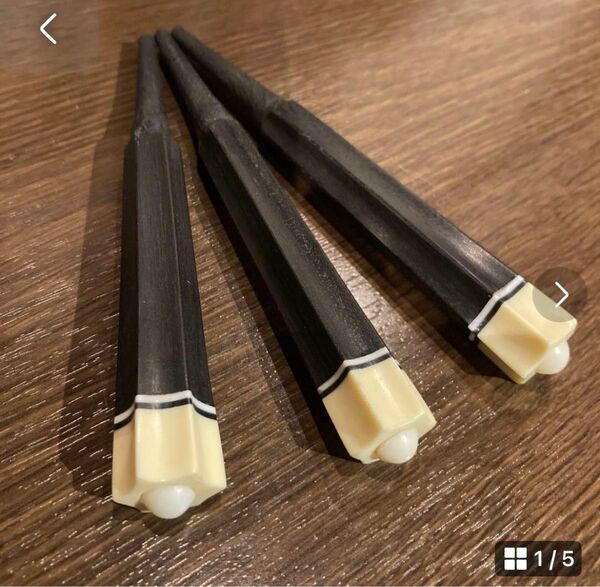Go back using the top-left arrow
This screenshot has height=587, width=600.
tap(48, 29)
